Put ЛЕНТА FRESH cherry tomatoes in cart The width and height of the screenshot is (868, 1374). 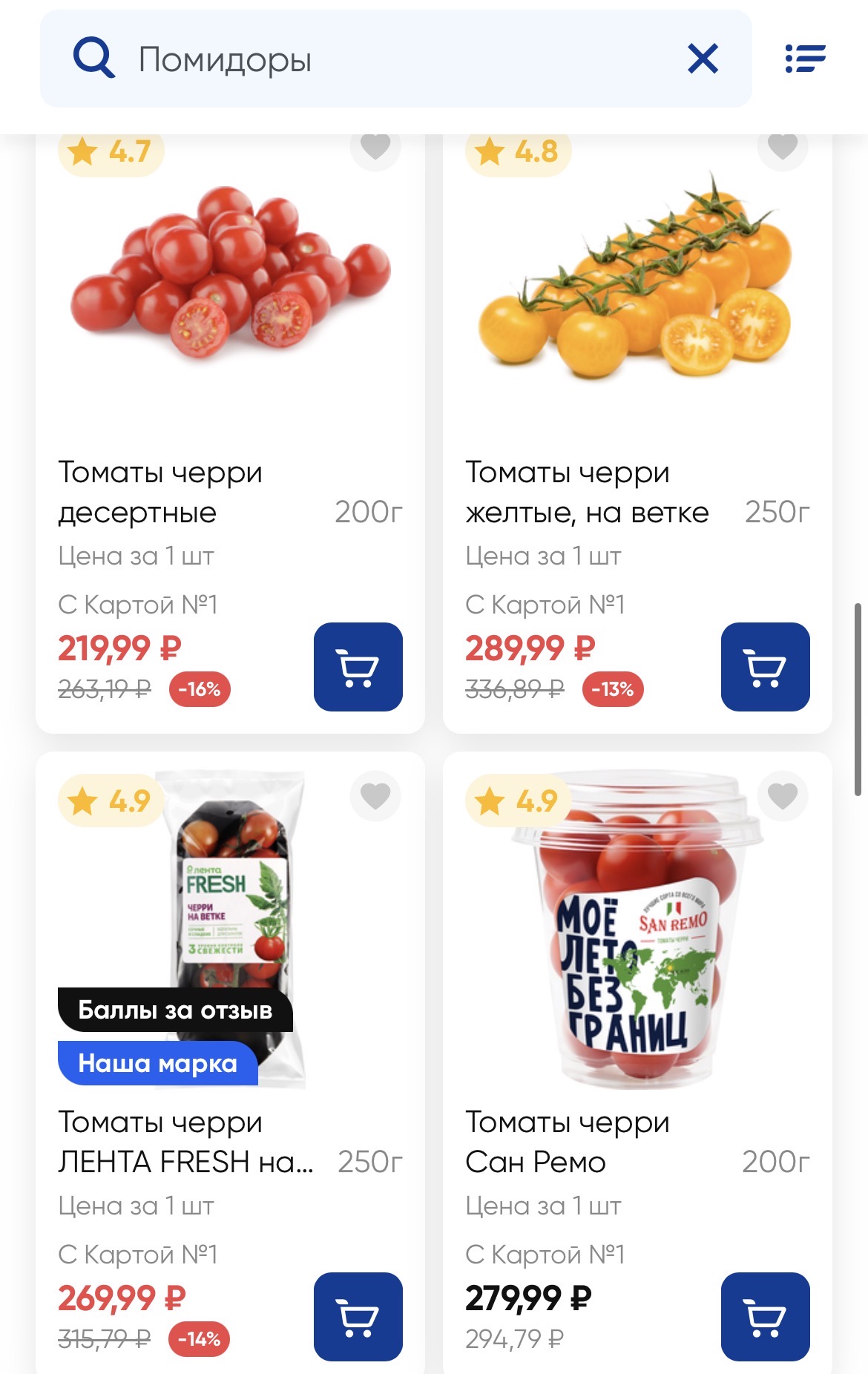pyautogui.click(x=358, y=1316)
